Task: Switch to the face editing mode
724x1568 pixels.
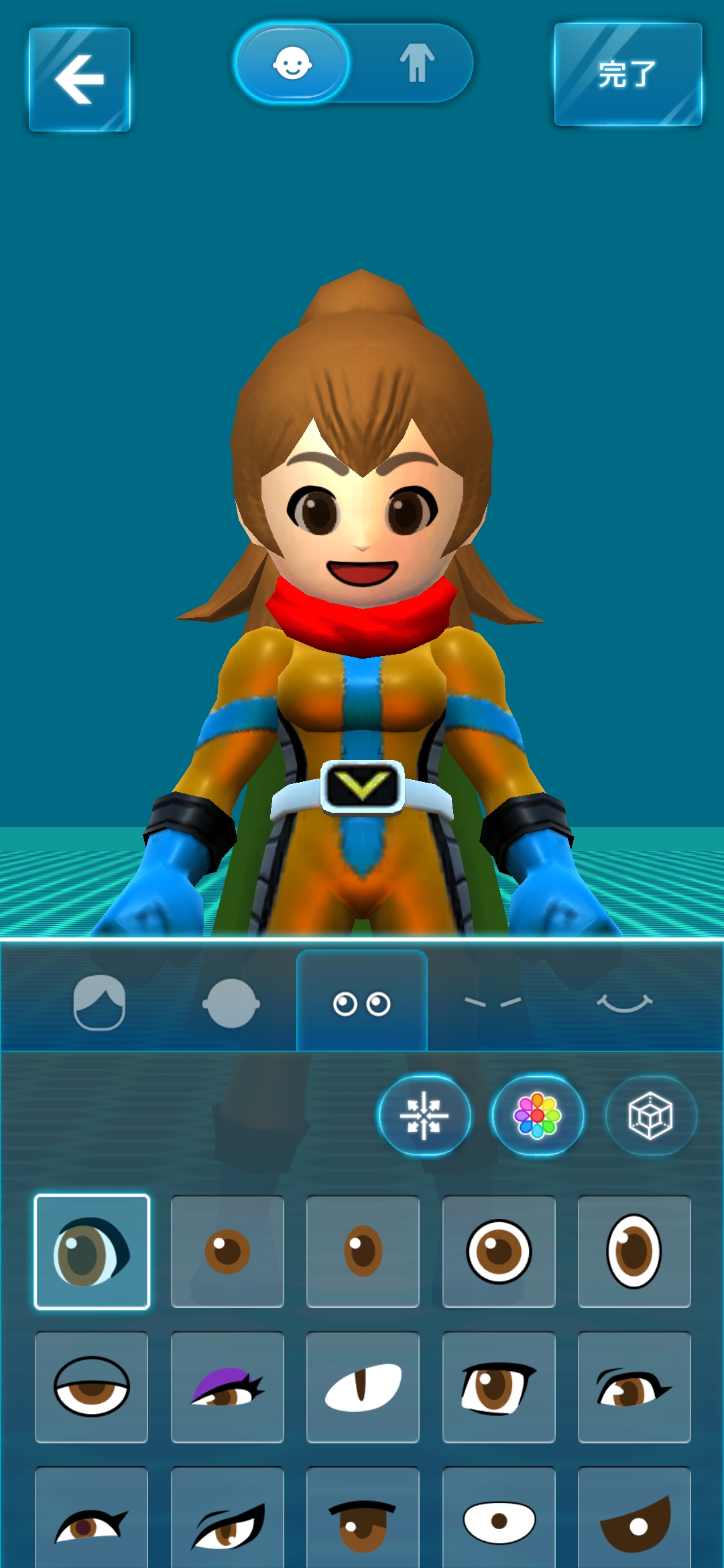Action: click(292, 64)
